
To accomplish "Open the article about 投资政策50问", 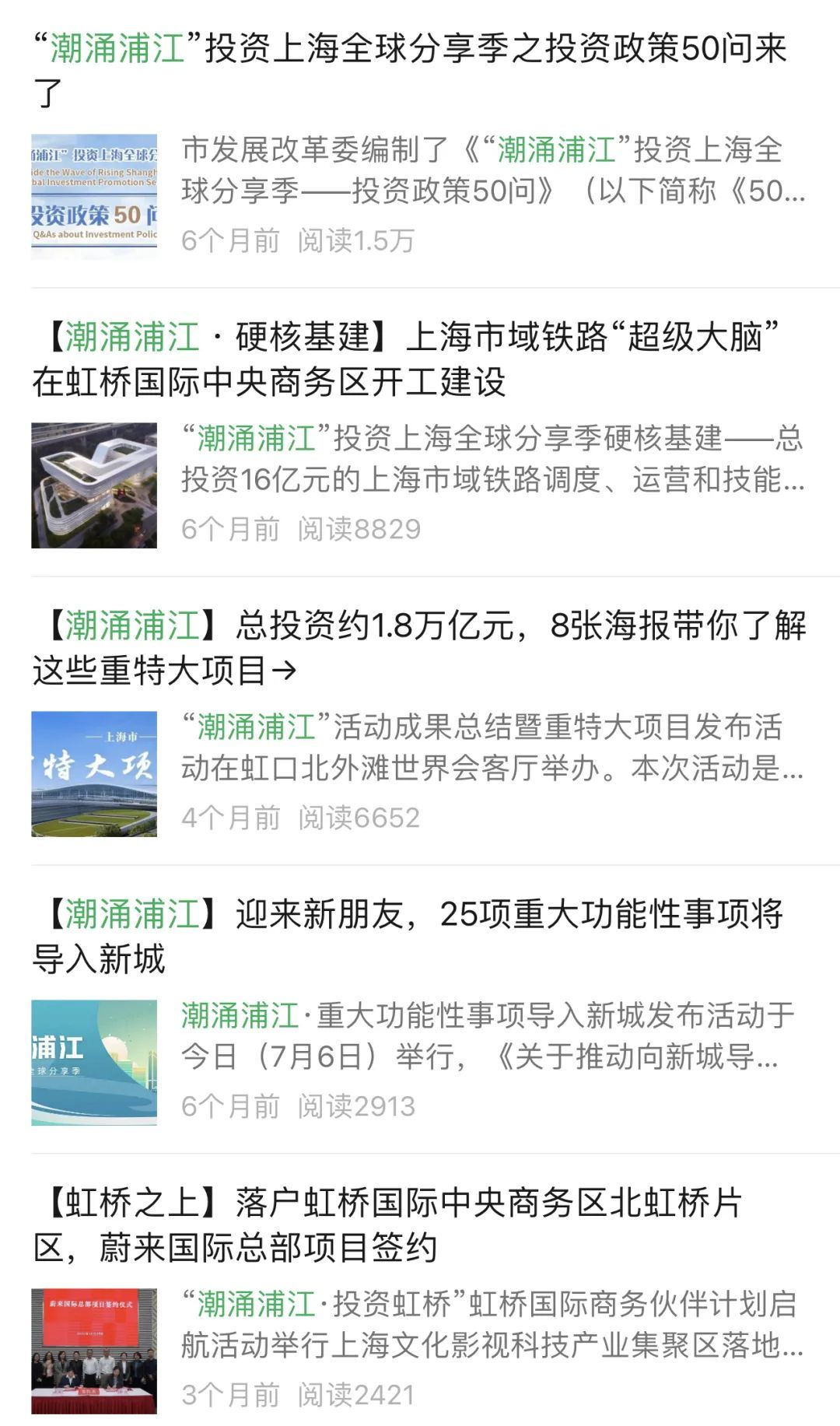I will pos(410,50).
